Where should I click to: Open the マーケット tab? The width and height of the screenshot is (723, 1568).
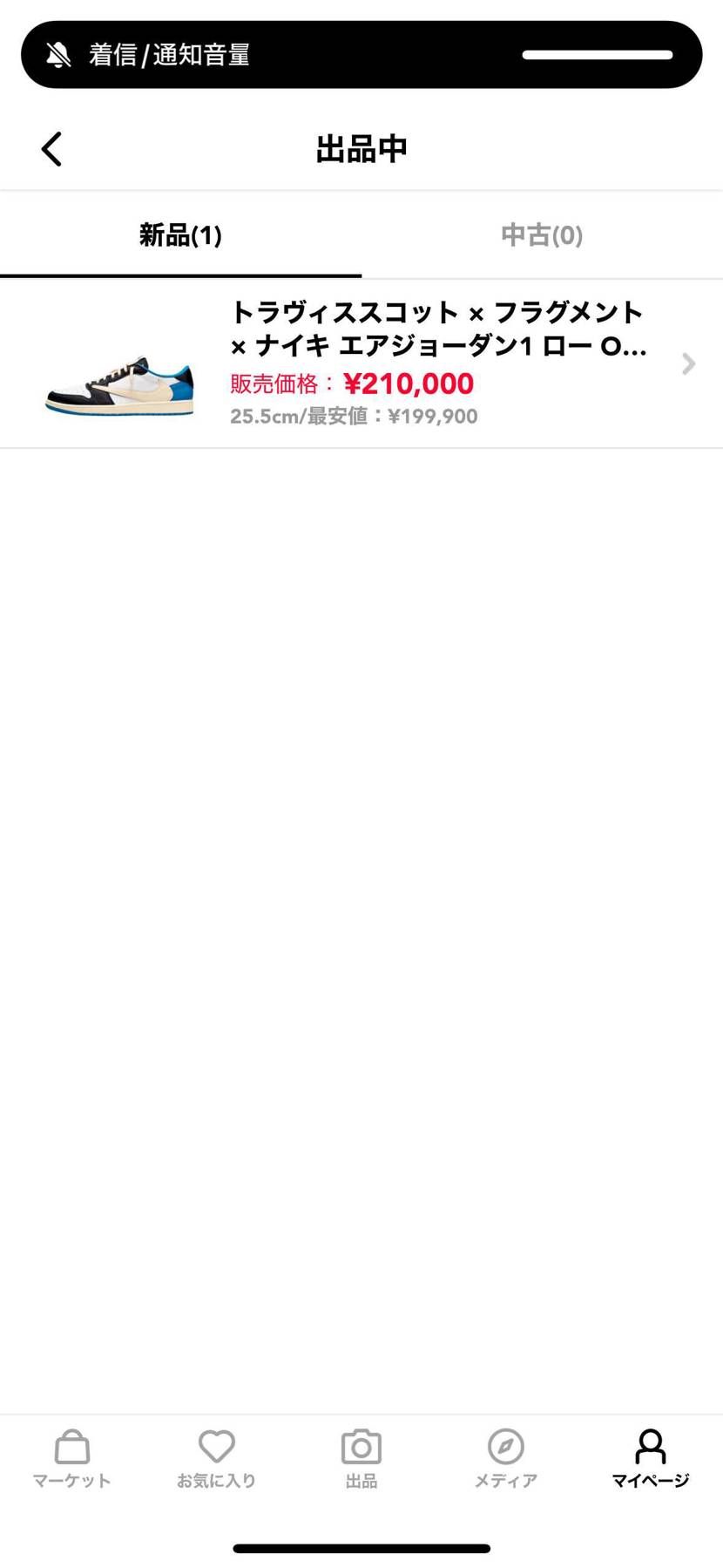[x=72, y=1458]
